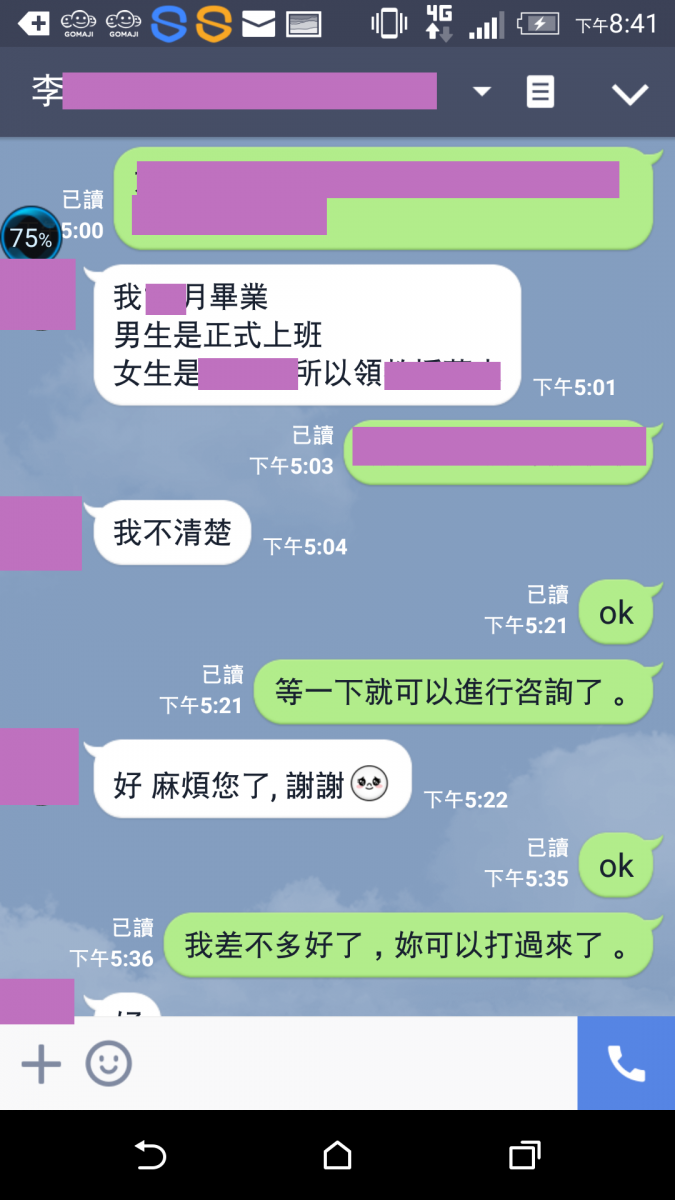Open the plus attachment menu

41,1064
